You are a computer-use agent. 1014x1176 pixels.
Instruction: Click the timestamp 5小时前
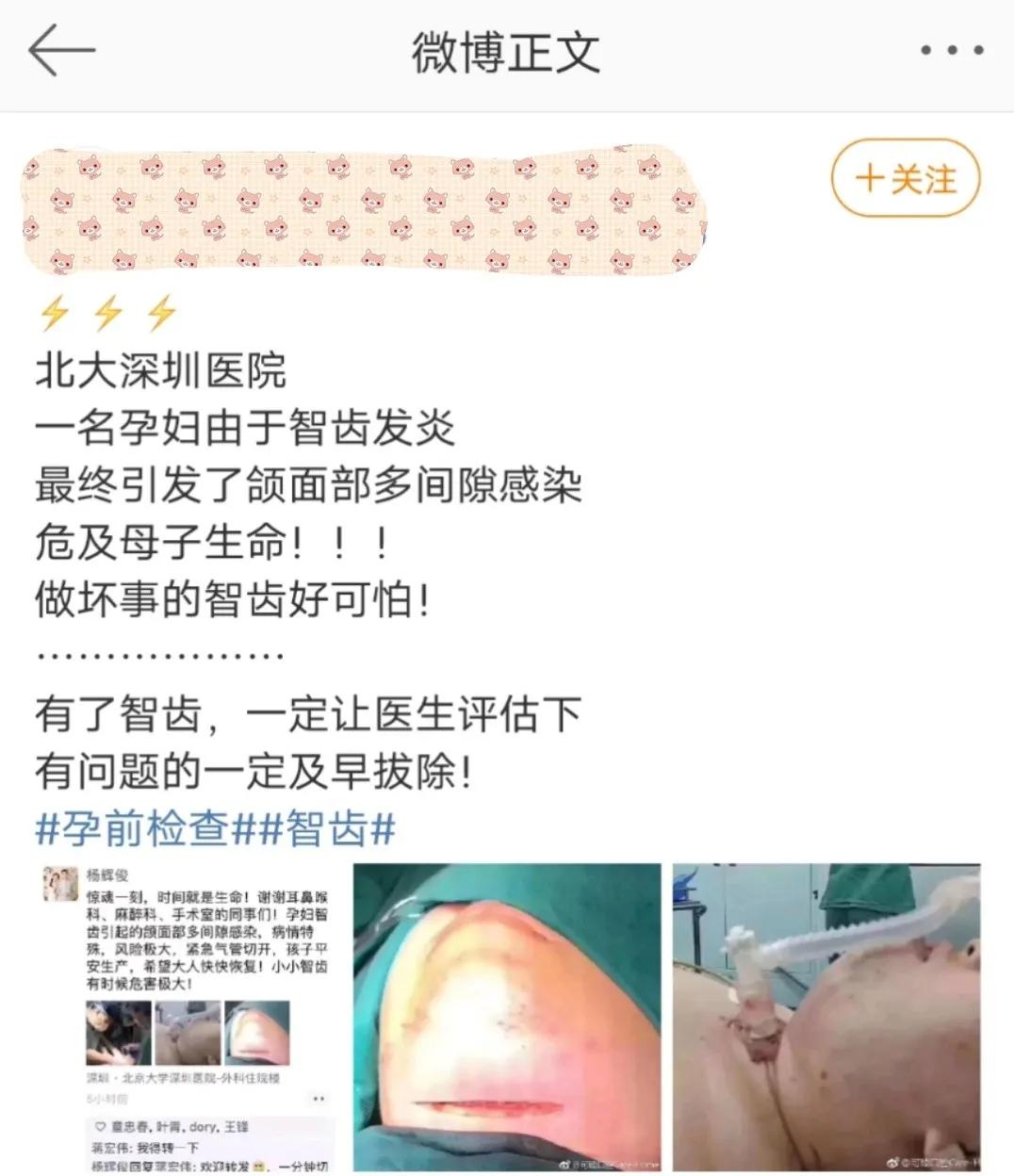pyautogui.click(x=107, y=1099)
